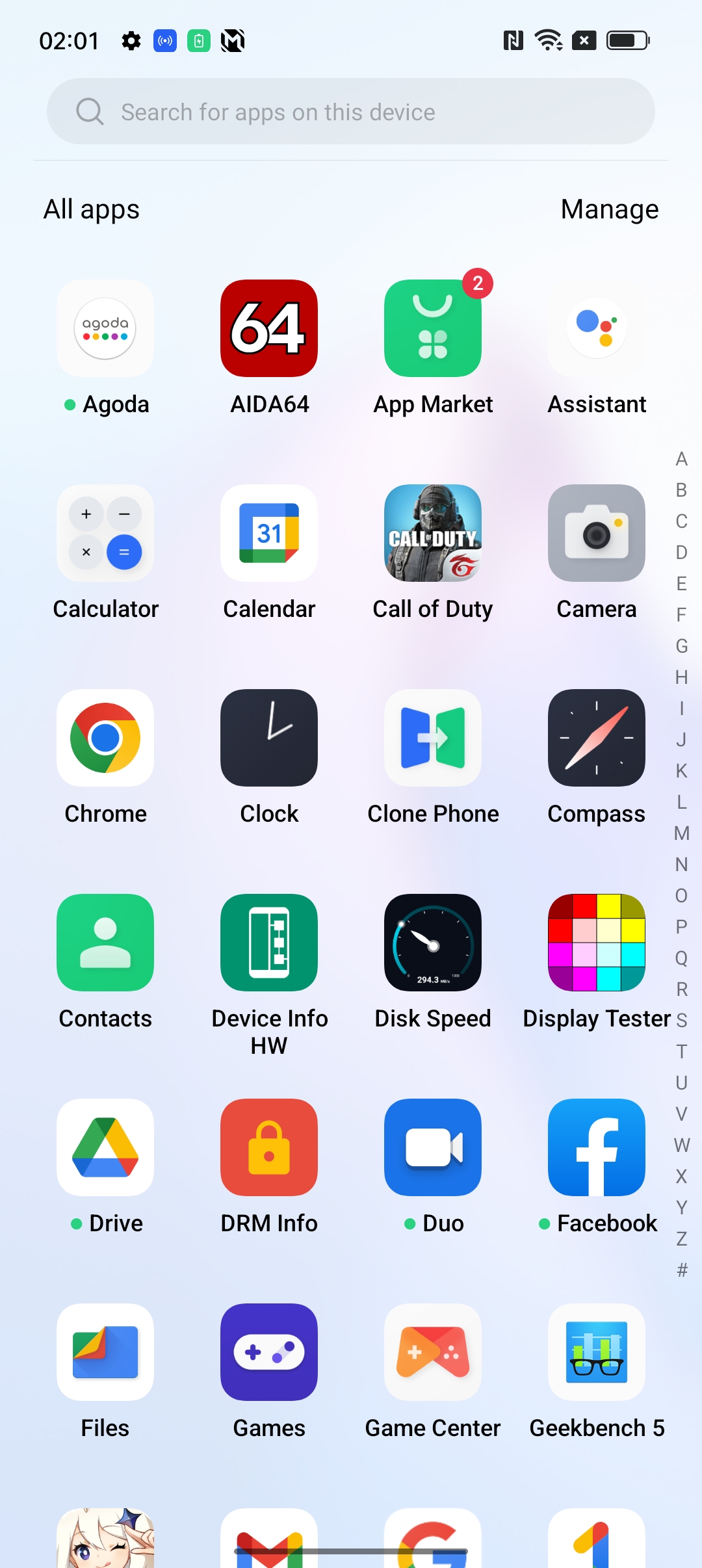Open Google Drive
The width and height of the screenshot is (702, 1568).
click(x=105, y=1148)
